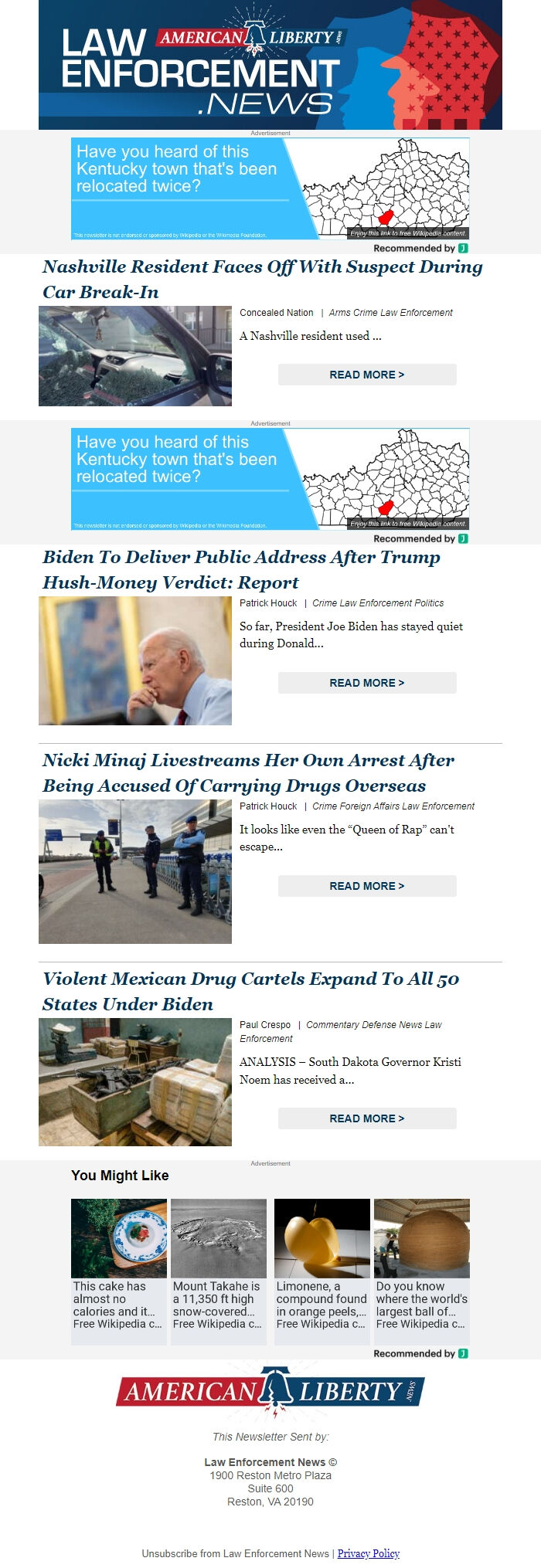Open the Biden public address headline

point(241,569)
